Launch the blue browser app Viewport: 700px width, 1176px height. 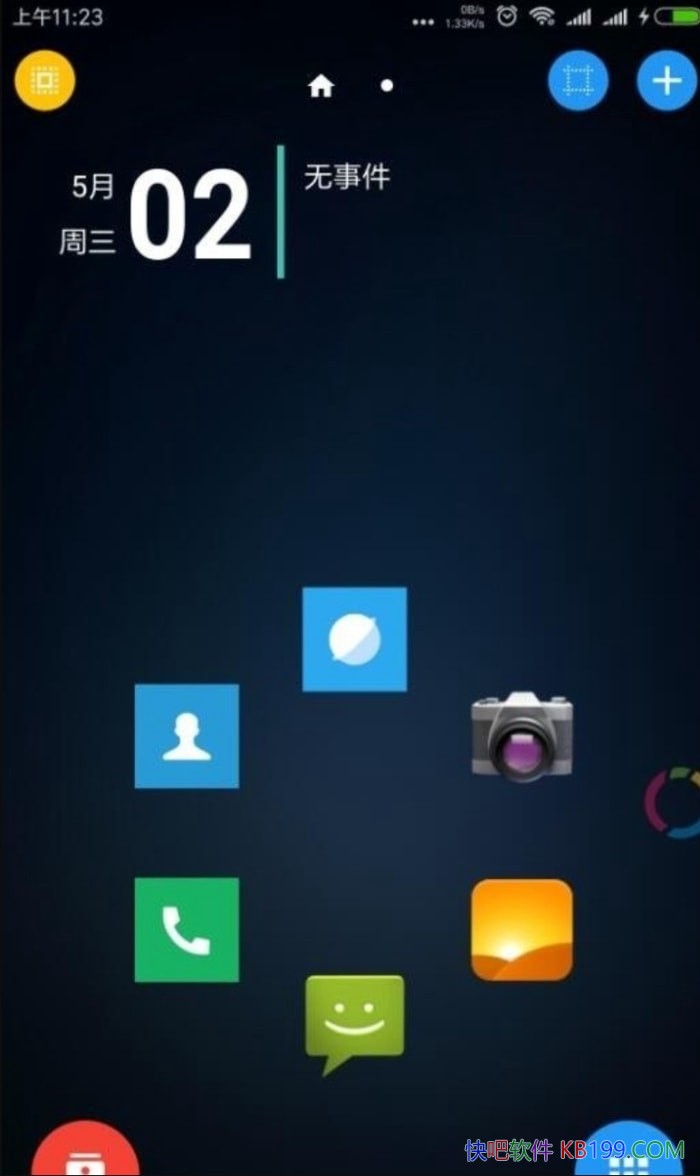coord(354,639)
